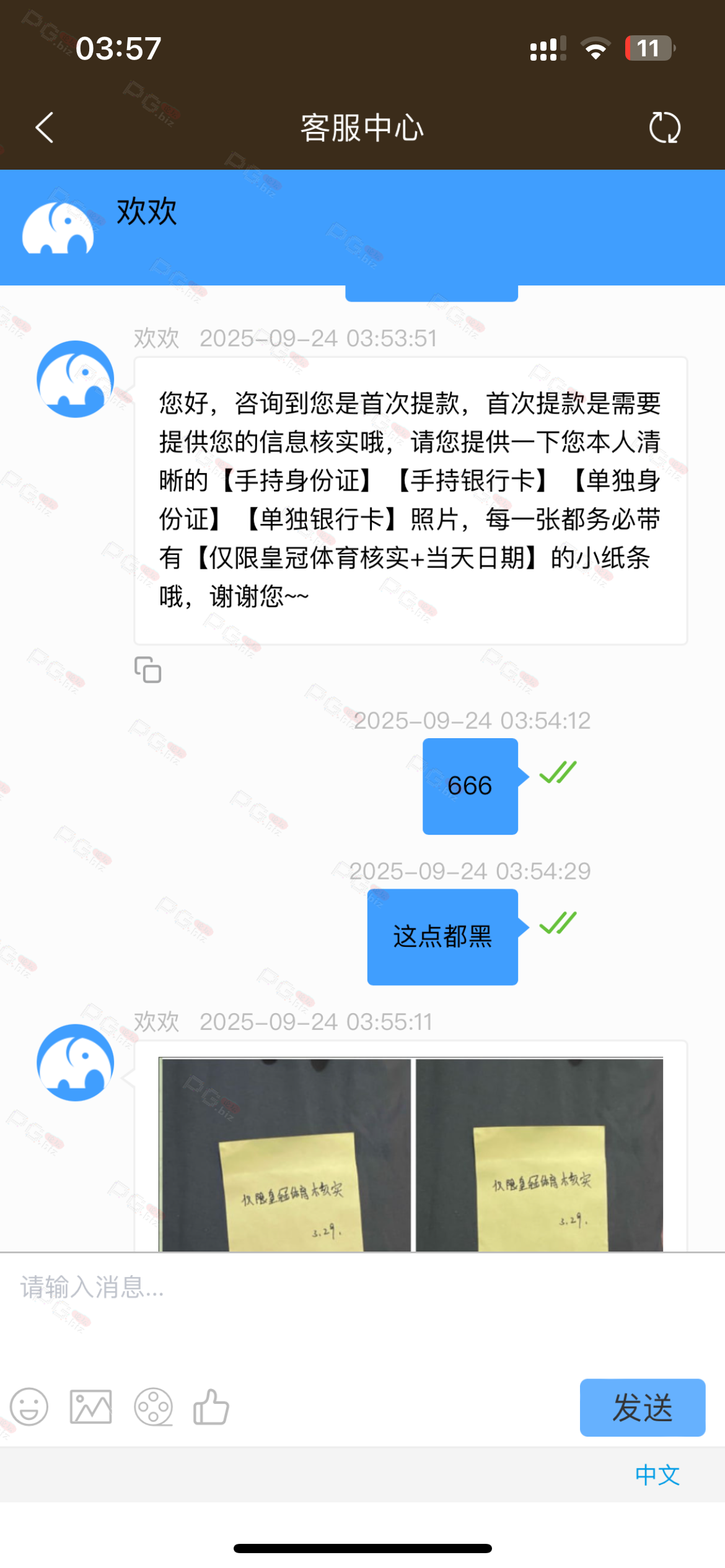This screenshot has height=1568, width=725.
Task: Open the sticky-note image sent by 欢欢
Action: [x=410, y=1154]
